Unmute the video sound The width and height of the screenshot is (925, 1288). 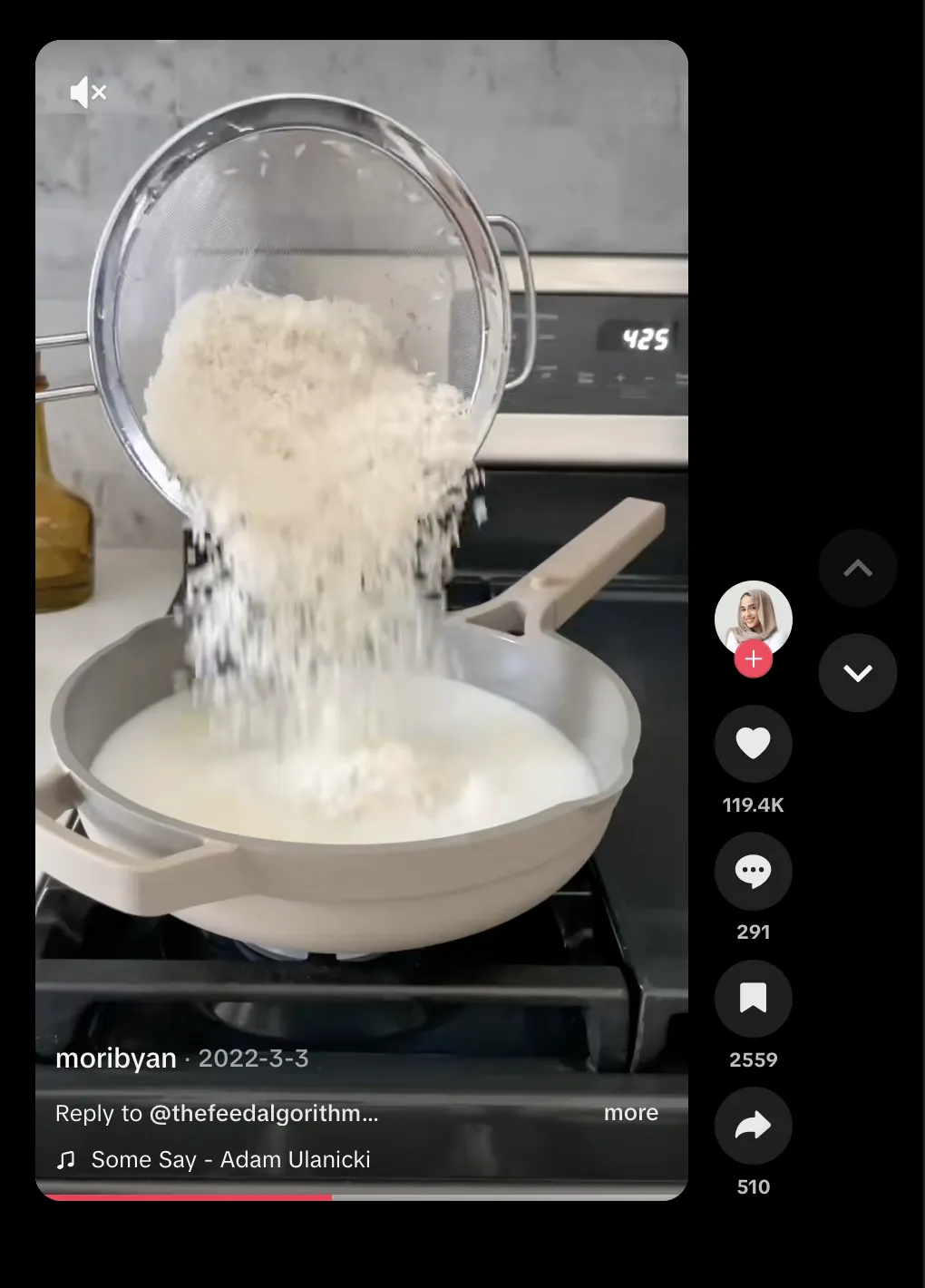tap(88, 92)
